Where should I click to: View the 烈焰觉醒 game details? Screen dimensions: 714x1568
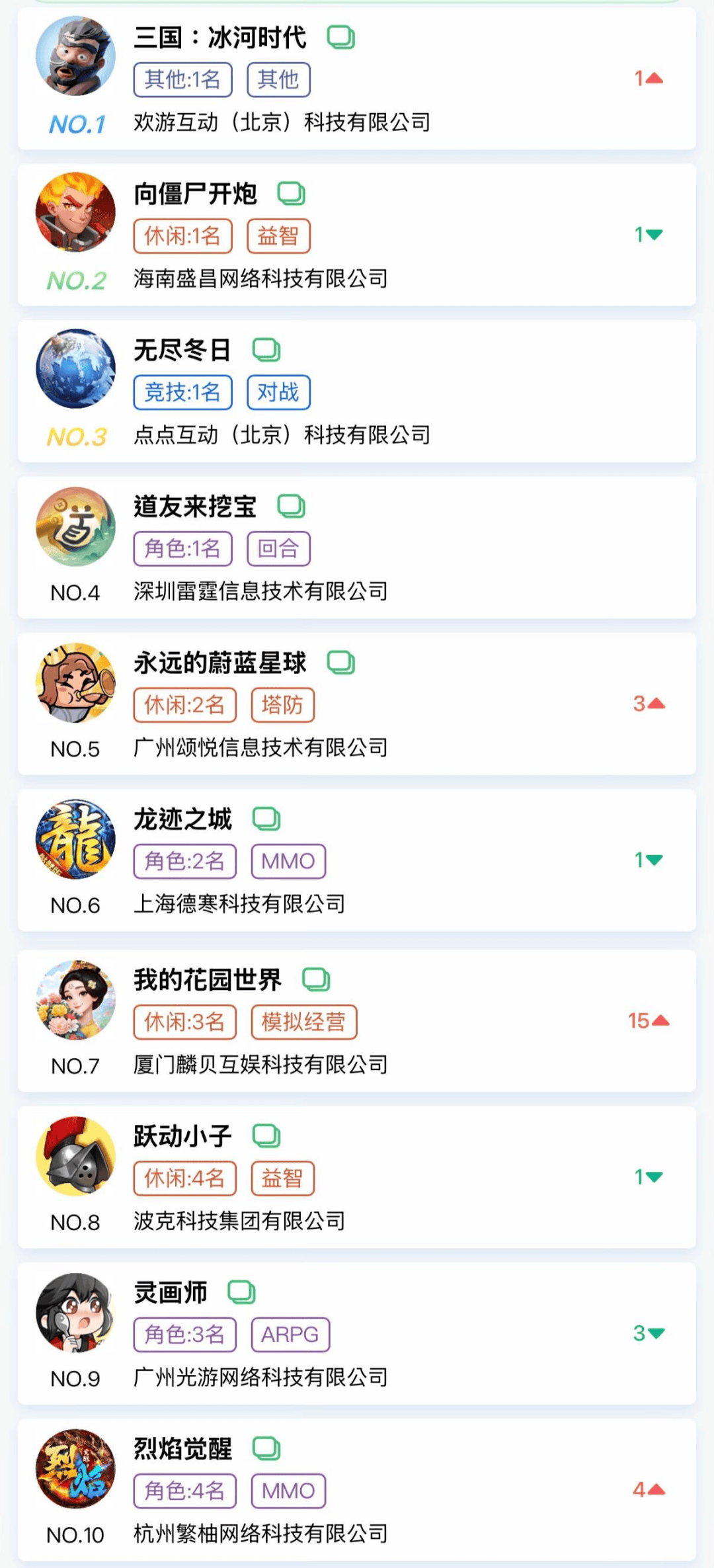point(357,1490)
